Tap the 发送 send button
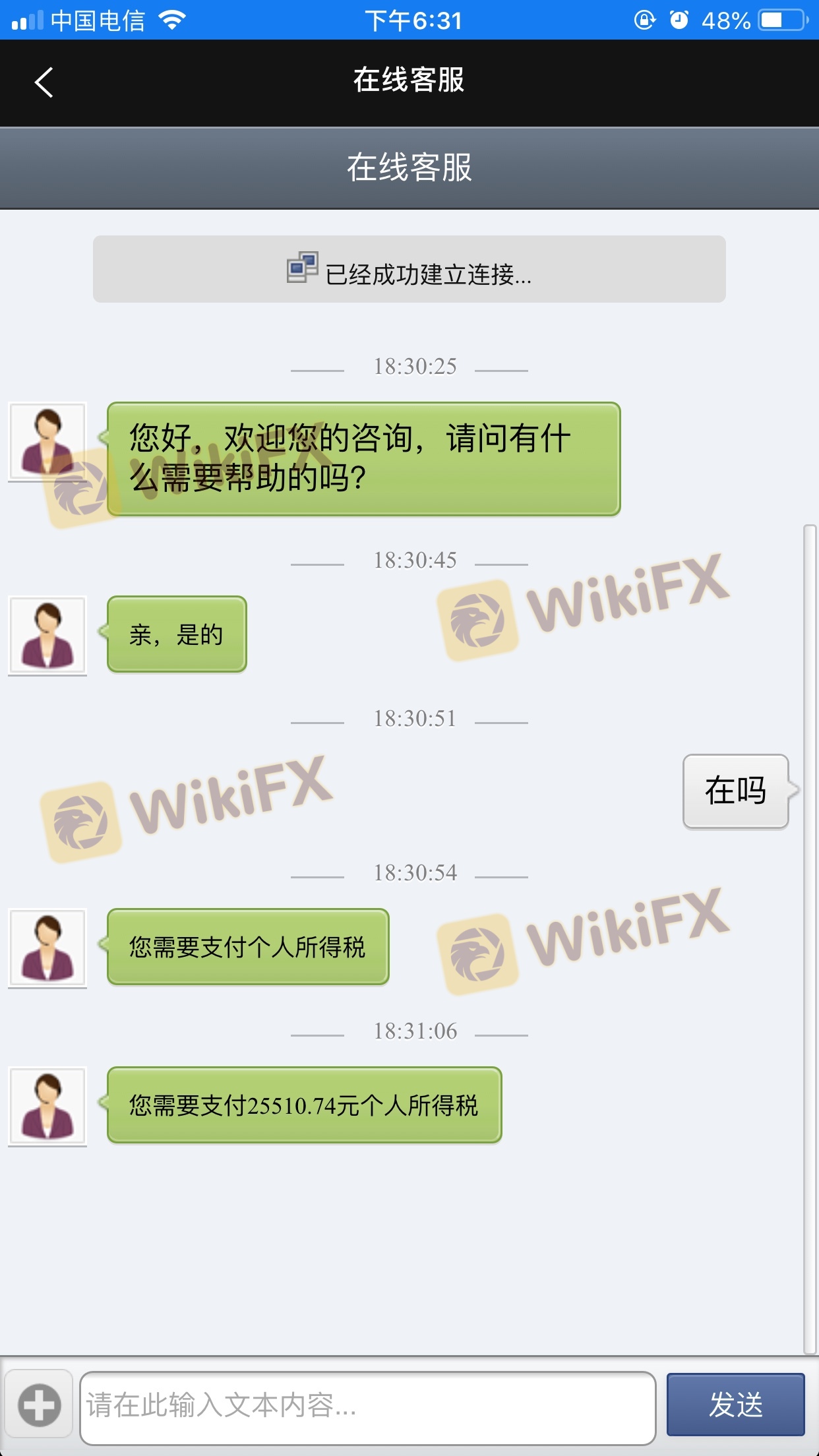 (735, 1405)
